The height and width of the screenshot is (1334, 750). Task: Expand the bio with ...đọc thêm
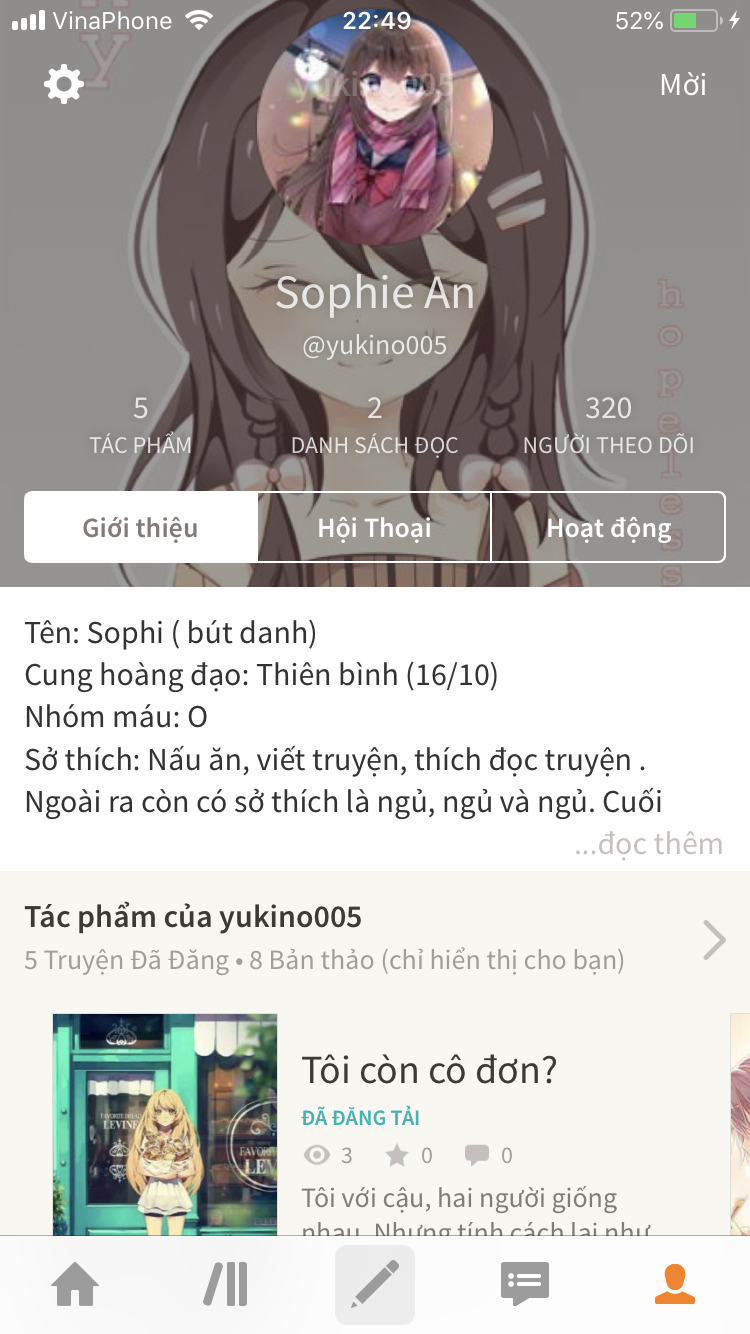tap(648, 844)
